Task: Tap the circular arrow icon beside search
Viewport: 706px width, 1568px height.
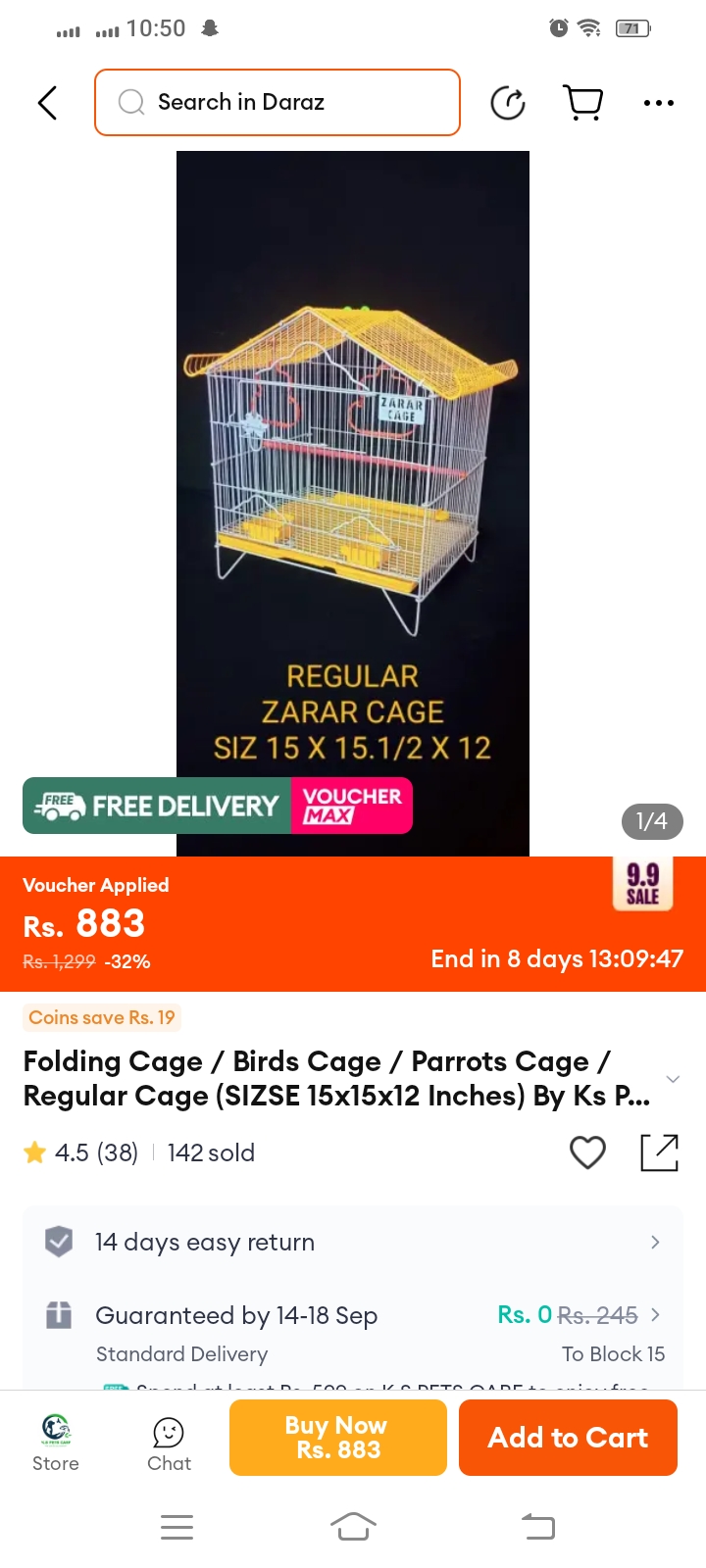Action: [x=508, y=103]
